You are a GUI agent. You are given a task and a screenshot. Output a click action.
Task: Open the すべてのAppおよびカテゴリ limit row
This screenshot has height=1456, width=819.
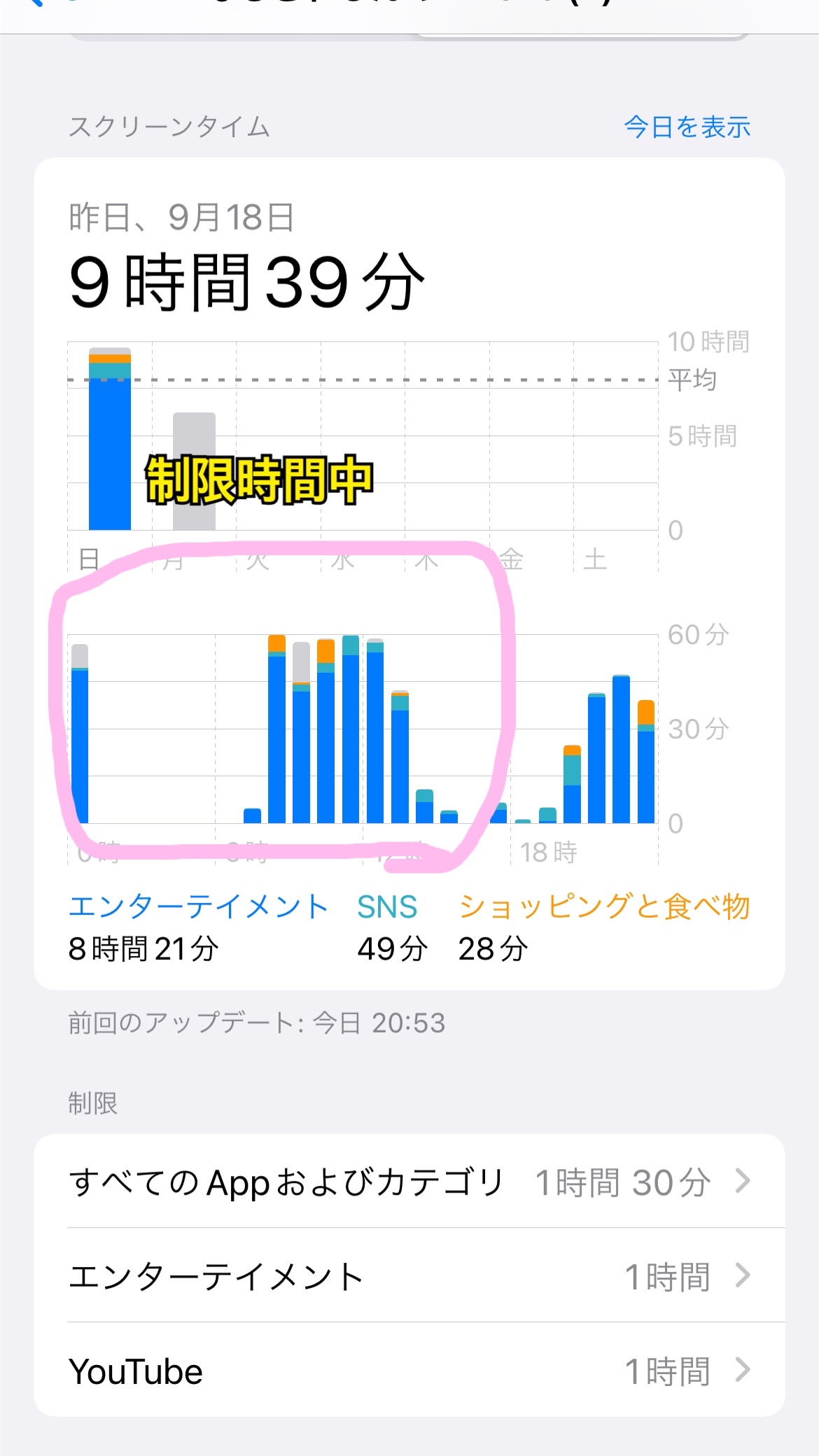point(409,1182)
